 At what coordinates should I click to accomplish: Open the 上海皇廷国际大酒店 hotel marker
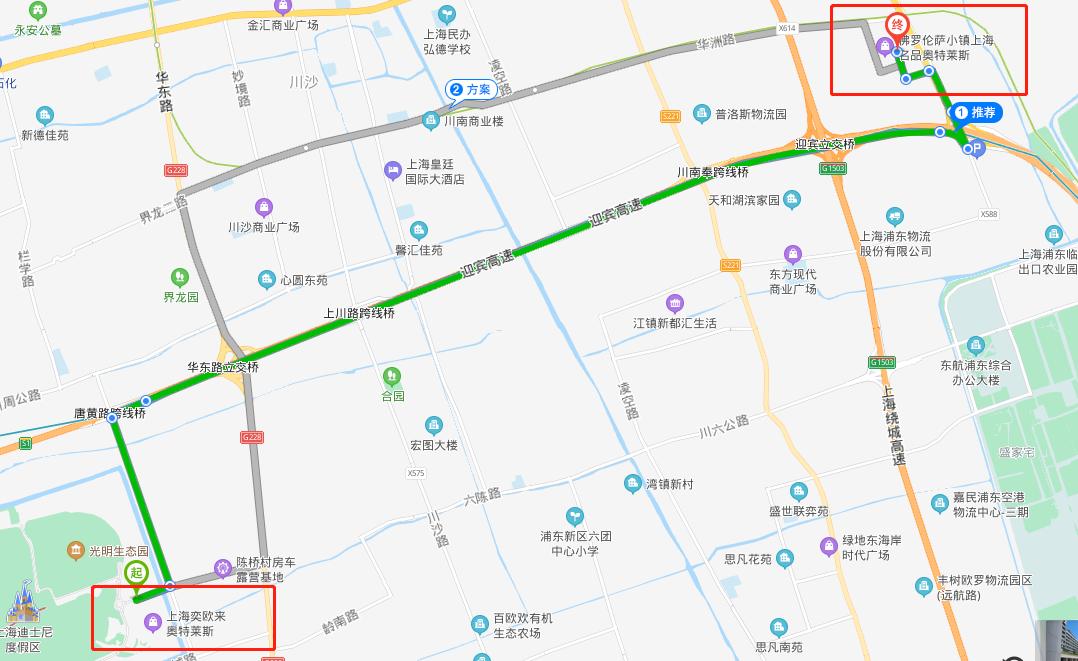393,171
